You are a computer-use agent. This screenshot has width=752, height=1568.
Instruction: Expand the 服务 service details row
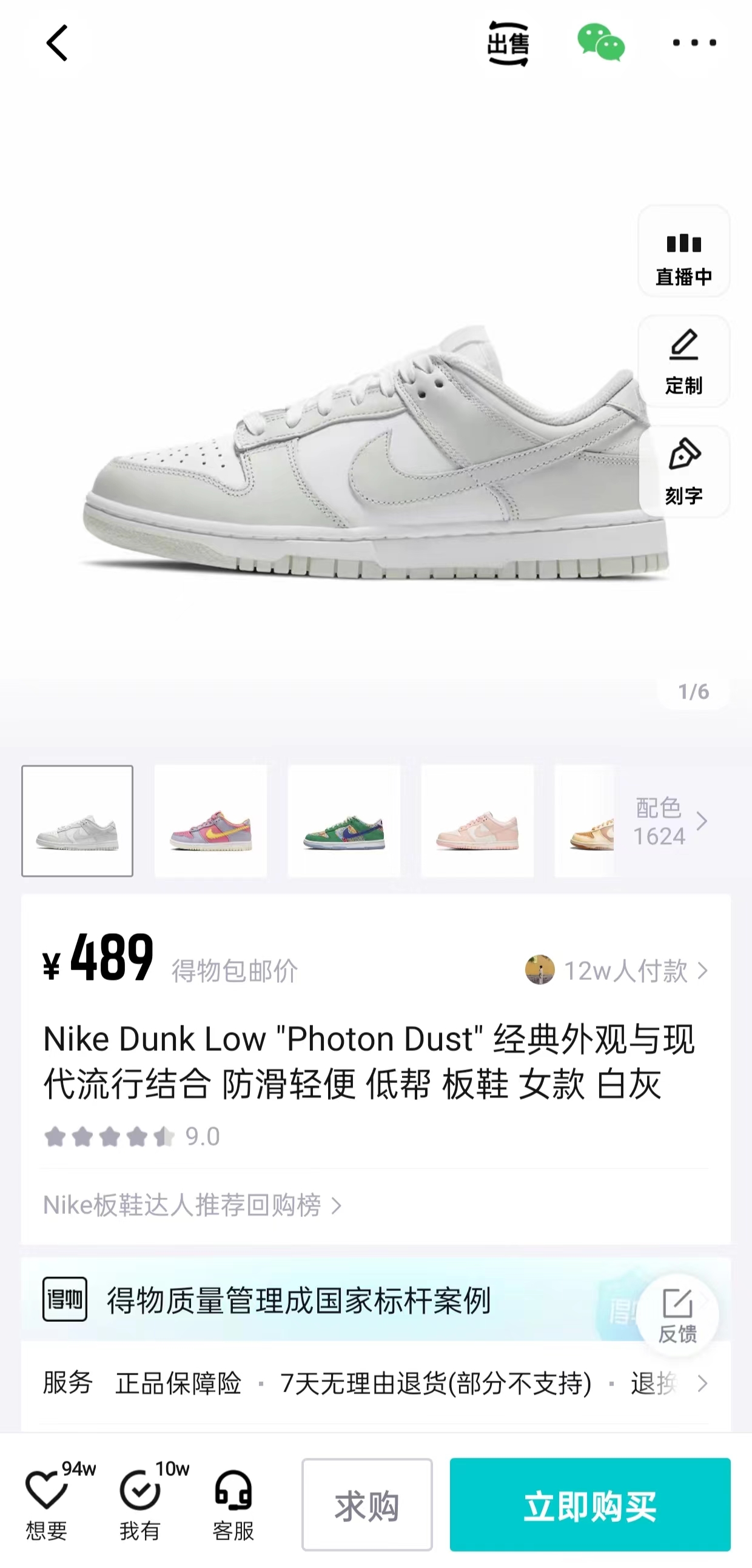tap(375, 1384)
